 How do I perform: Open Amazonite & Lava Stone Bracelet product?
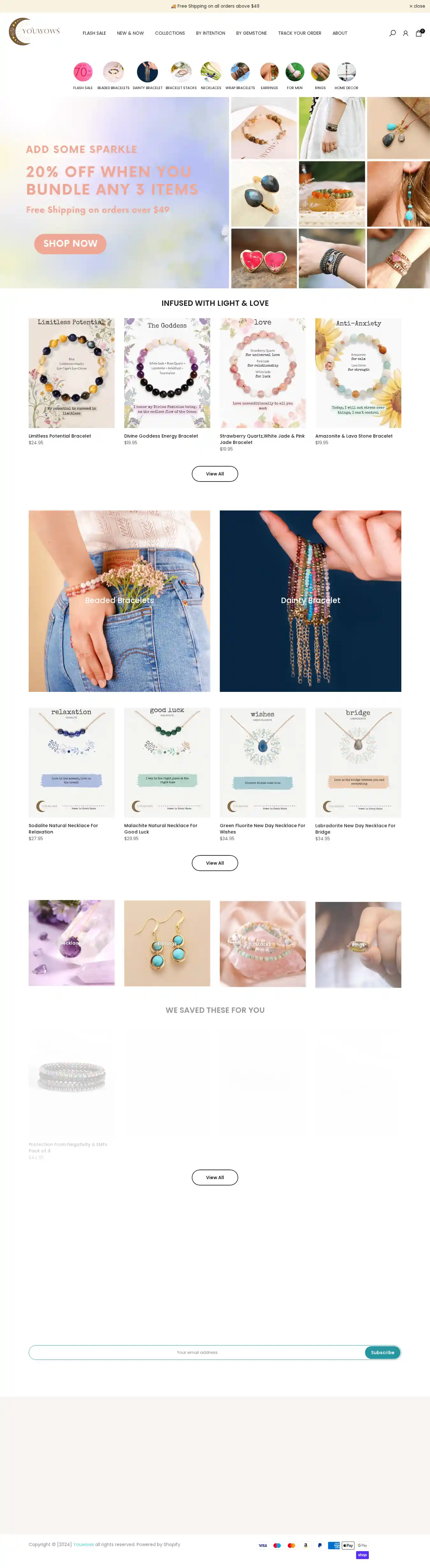tap(358, 373)
